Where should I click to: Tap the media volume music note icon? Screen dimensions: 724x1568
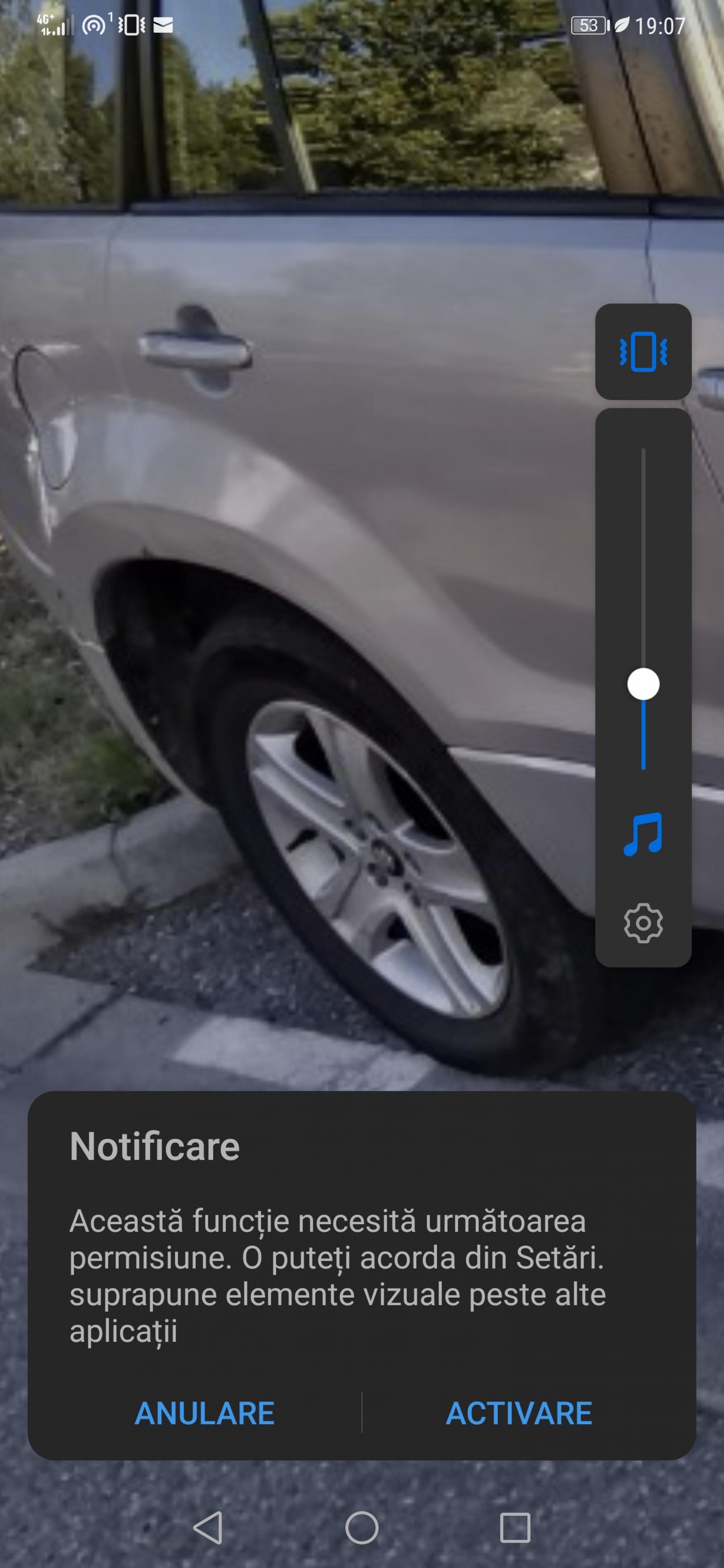pyautogui.click(x=643, y=834)
